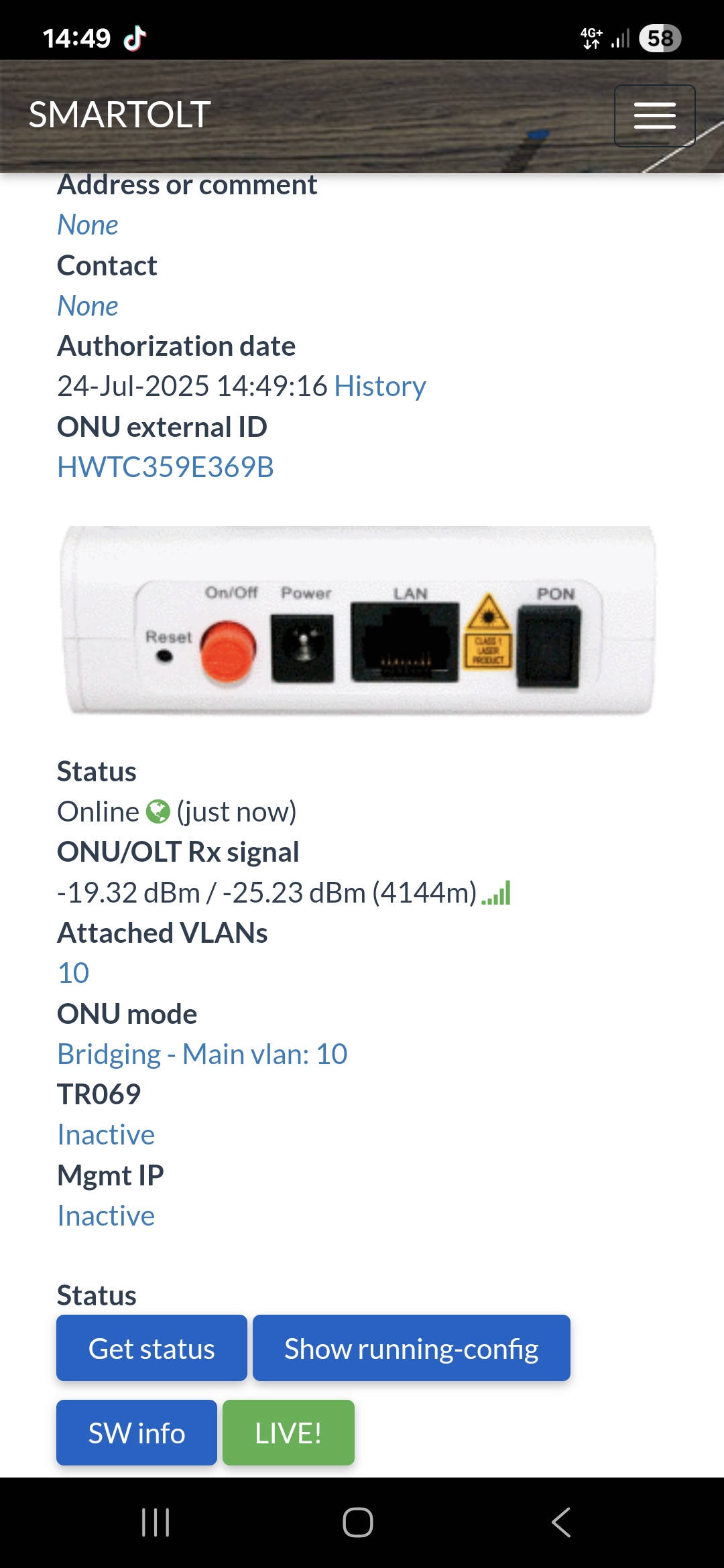Start the LIVE! view
The height and width of the screenshot is (1568, 724).
click(x=288, y=1433)
